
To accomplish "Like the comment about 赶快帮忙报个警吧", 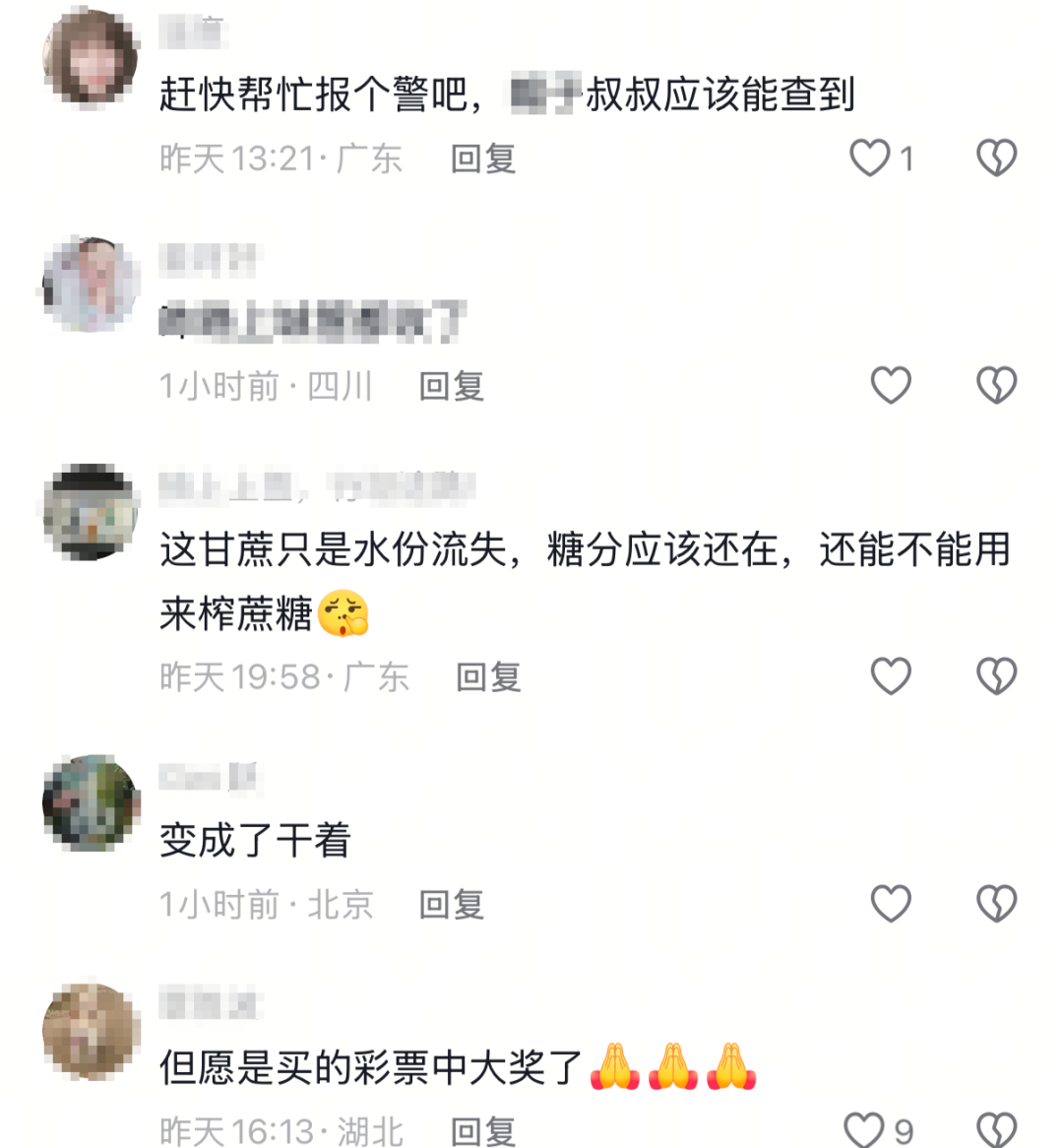I will pyautogui.click(x=870, y=158).
